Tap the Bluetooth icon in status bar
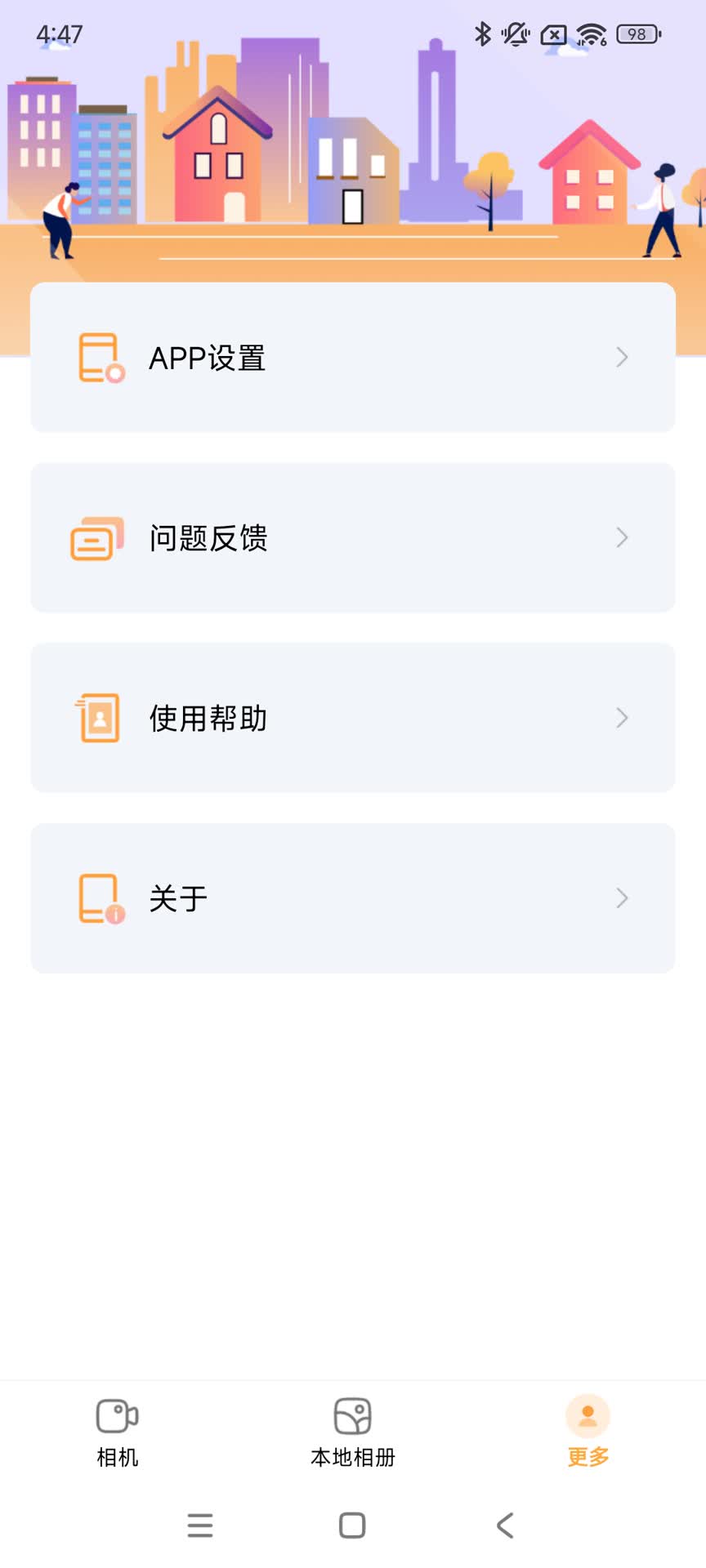Image resolution: width=706 pixels, height=1568 pixels. click(483, 34)
